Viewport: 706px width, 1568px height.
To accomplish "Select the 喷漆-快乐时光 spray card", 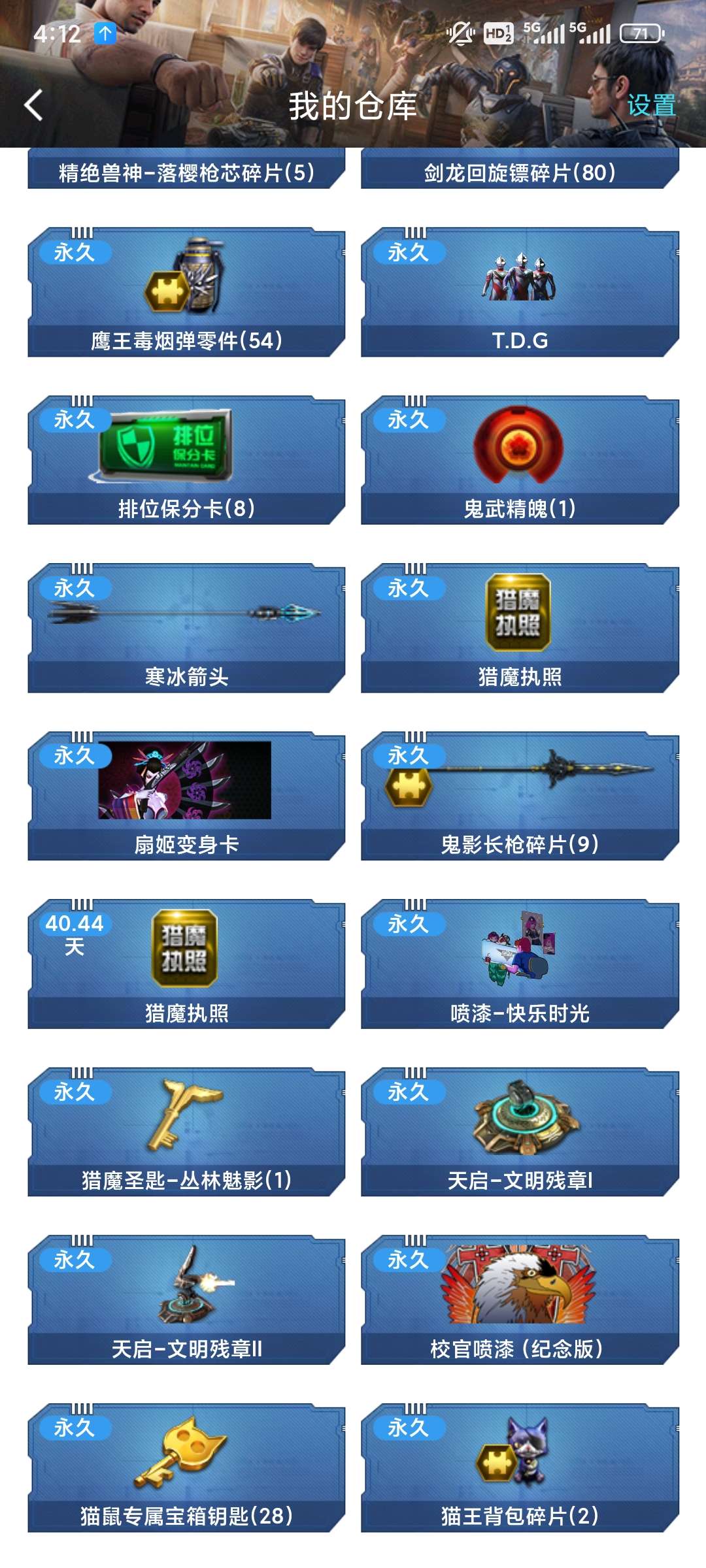I will pos(520,964).
